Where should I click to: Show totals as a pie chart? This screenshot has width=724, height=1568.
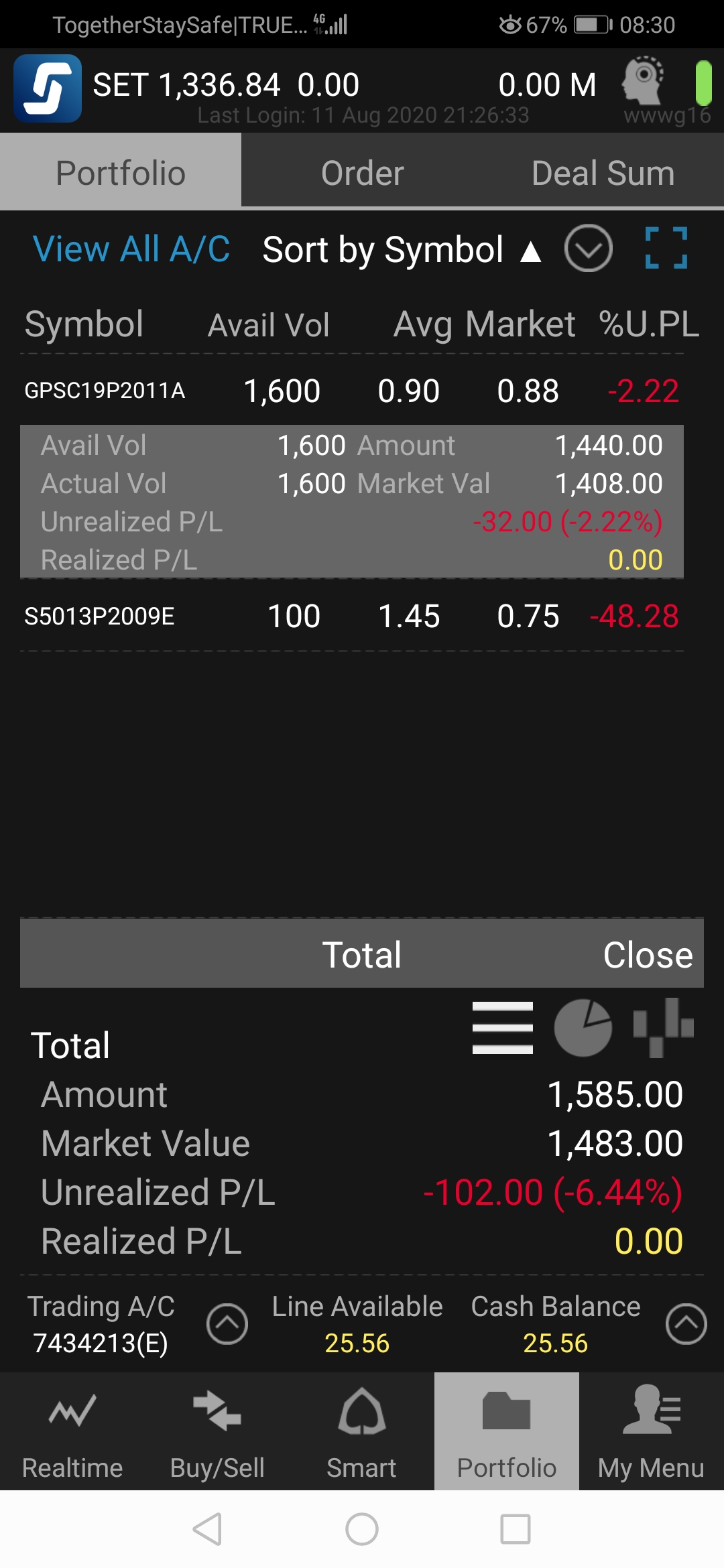pos(583,1028)
